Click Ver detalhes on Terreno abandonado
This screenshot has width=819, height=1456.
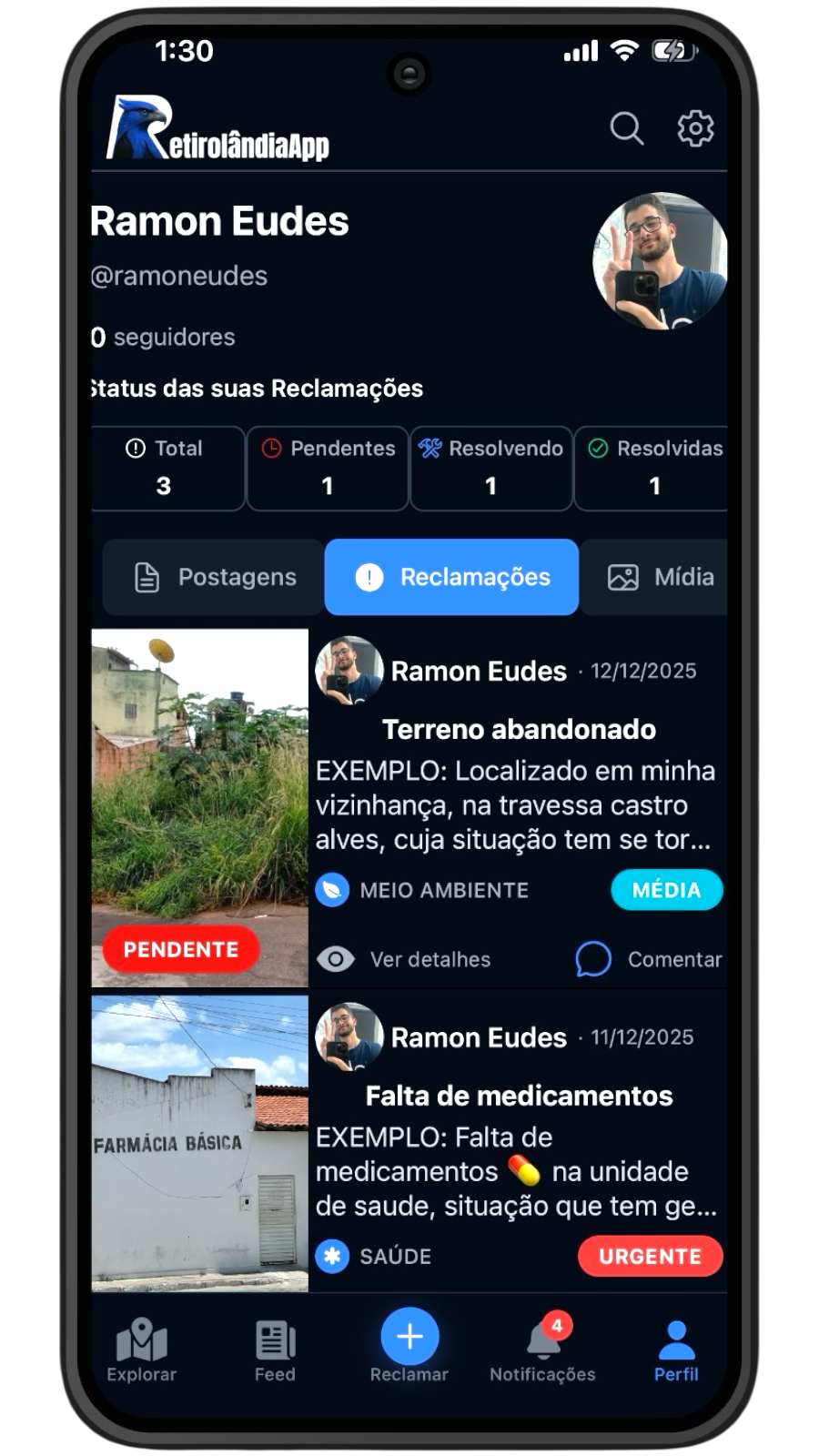[404, 959]
